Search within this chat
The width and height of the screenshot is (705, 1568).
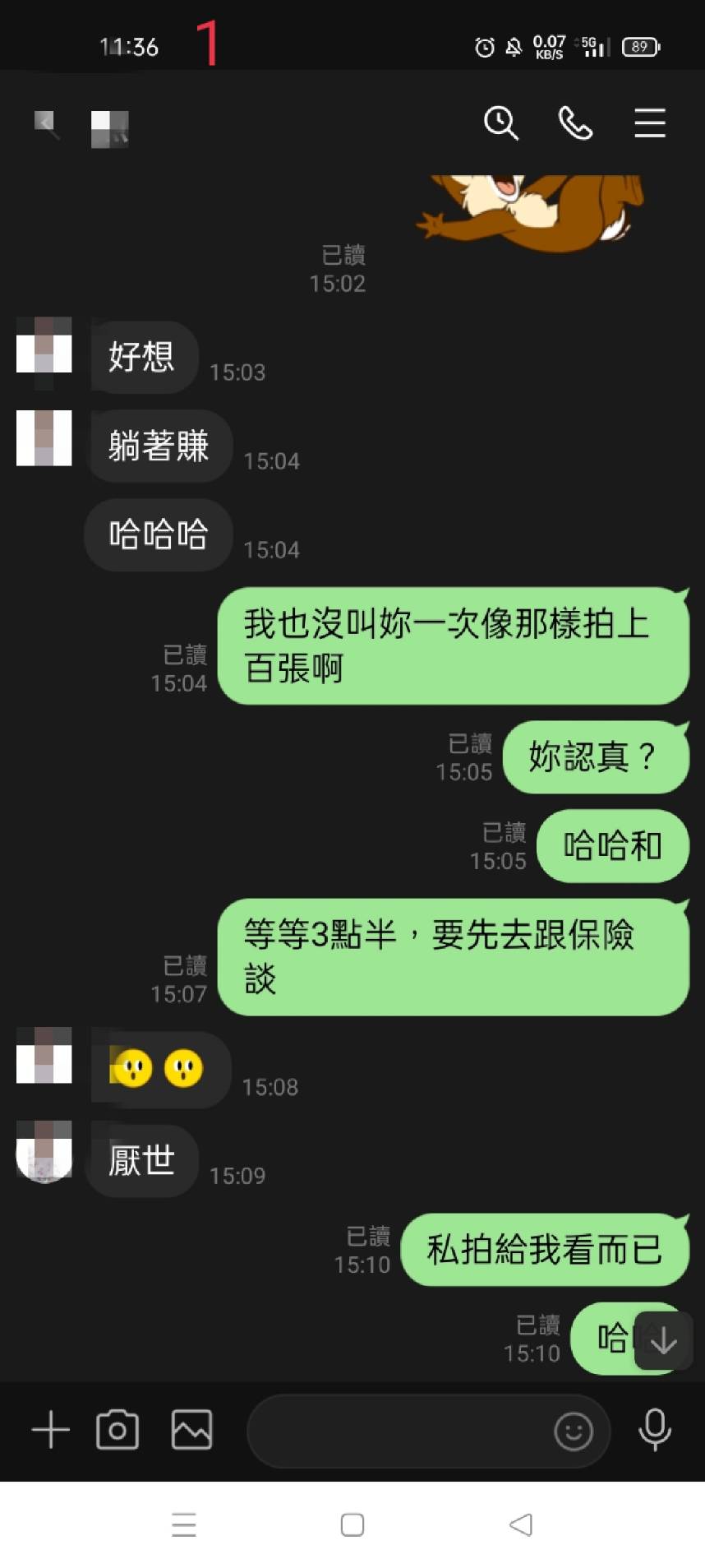(501, 123)
